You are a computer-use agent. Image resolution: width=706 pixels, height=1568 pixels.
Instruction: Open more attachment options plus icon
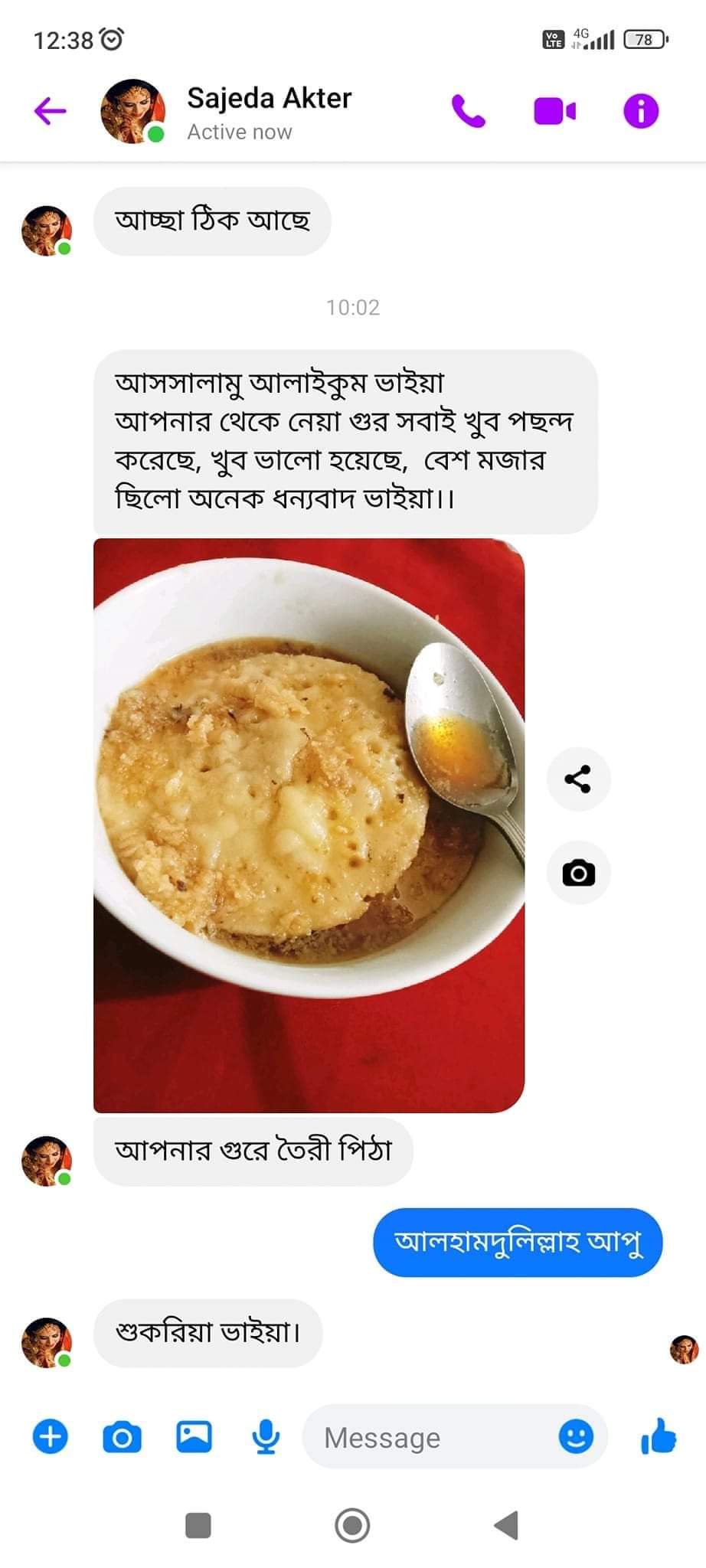pyautogui.click(x=51, y=1436)
